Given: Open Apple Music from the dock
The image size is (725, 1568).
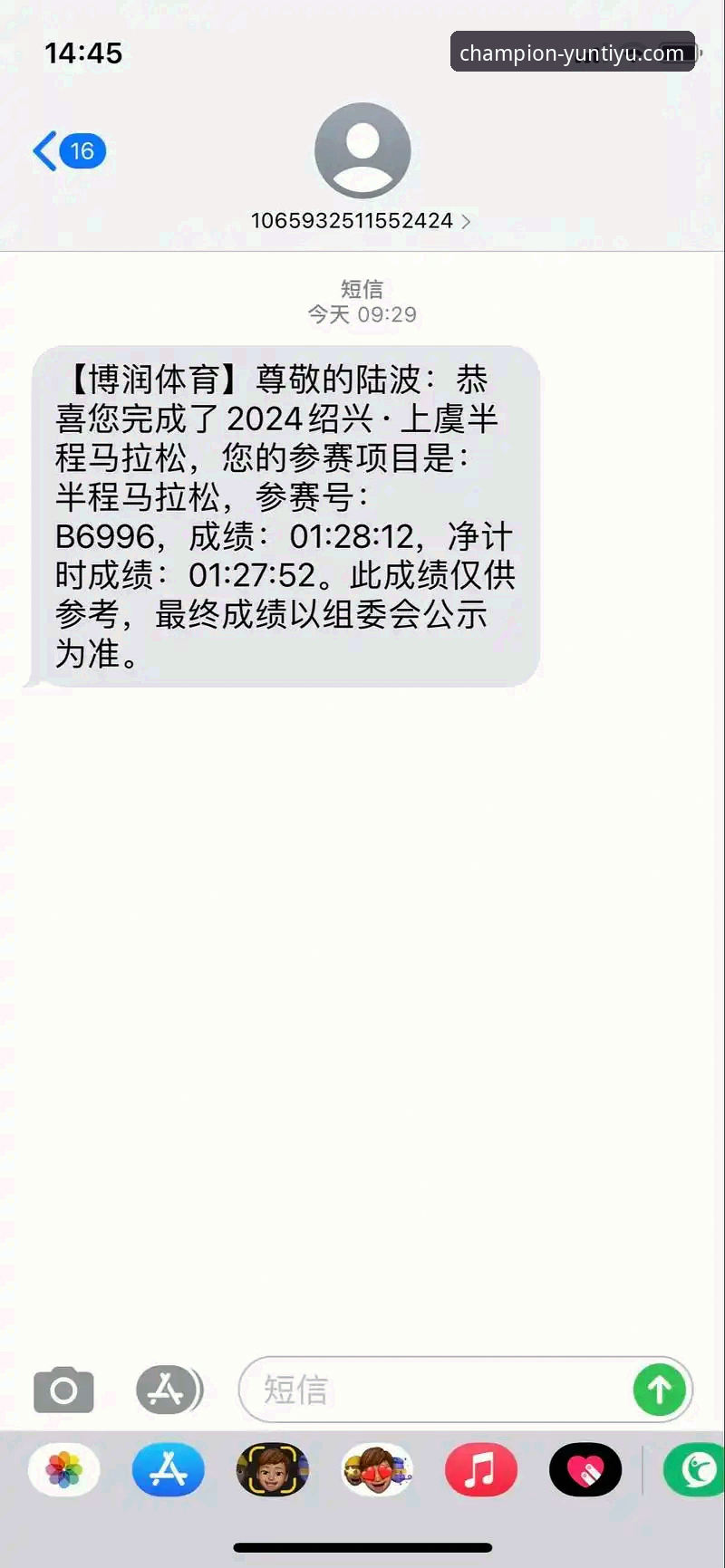Looking at the screenshot, I should pyautogui.click(x=480, y=1471).
